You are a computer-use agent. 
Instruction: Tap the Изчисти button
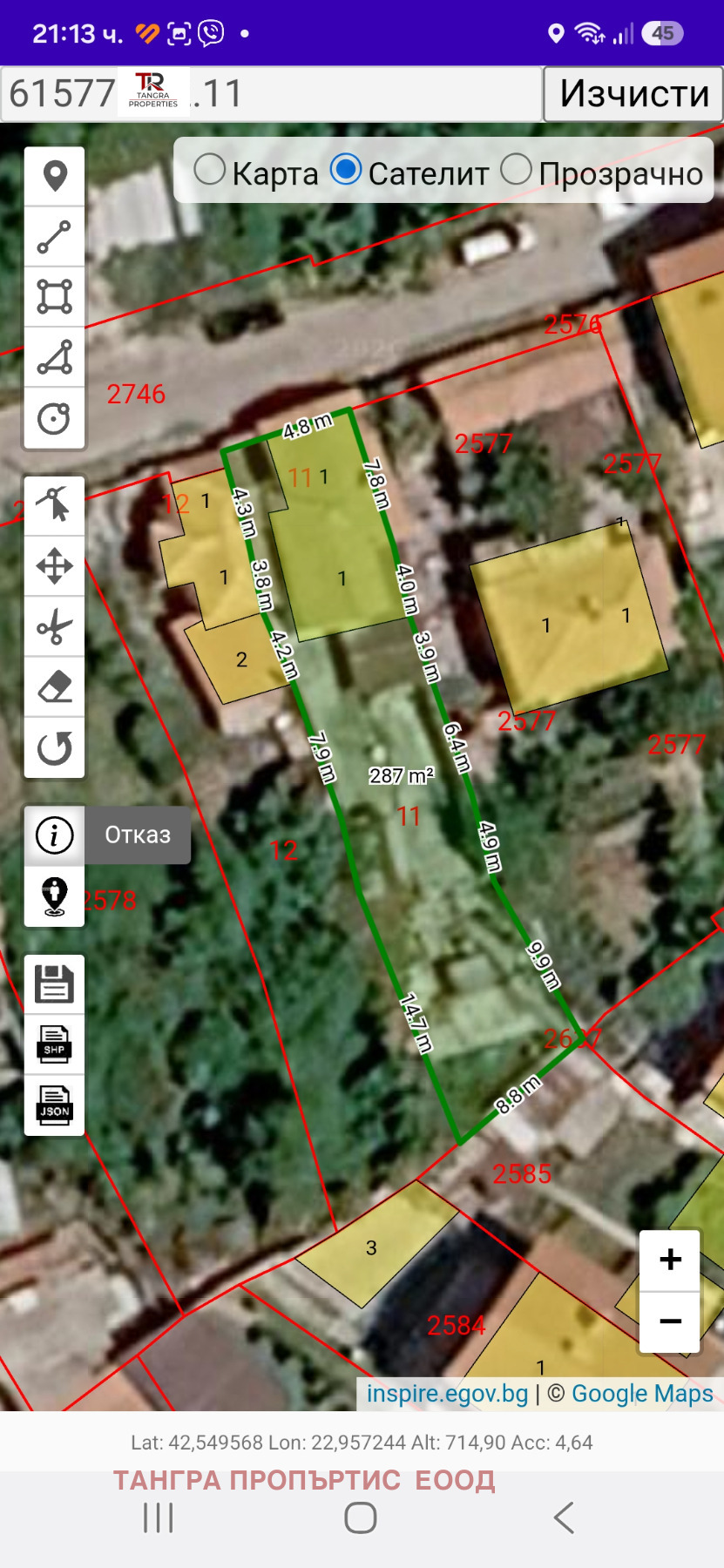(633, 94)
